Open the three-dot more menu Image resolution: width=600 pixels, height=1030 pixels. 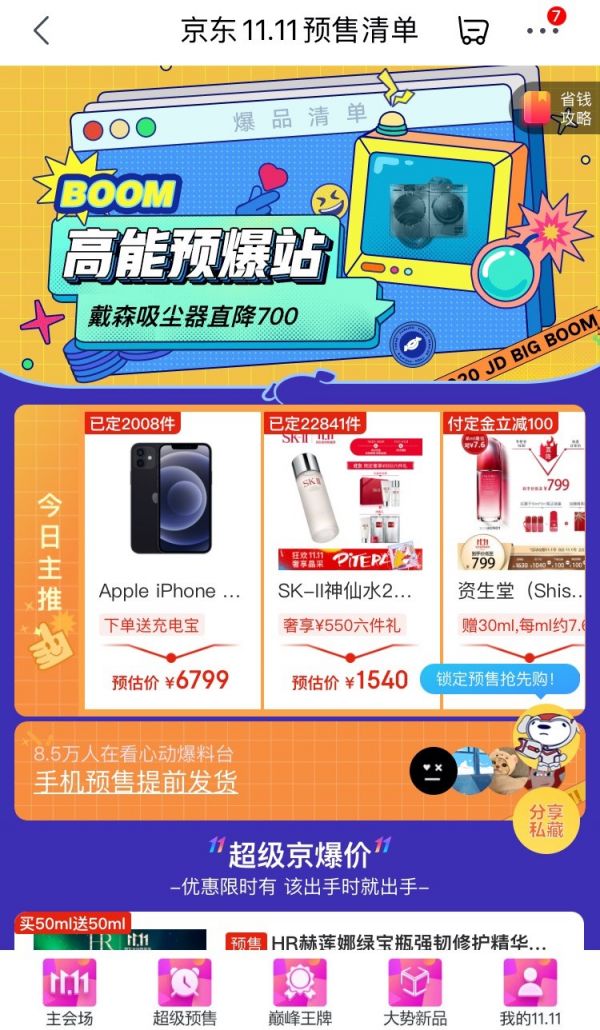coord(543,30)
